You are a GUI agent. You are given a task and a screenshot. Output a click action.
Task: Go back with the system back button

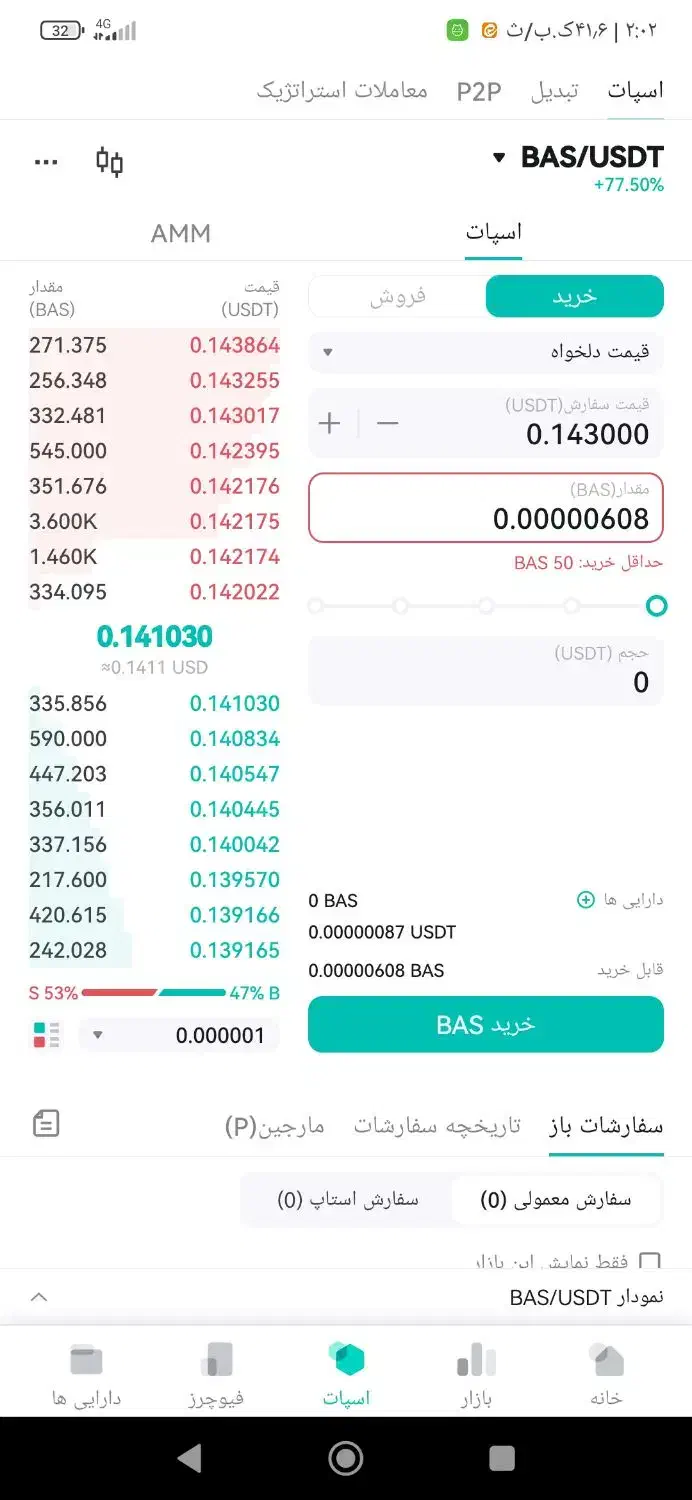tap(189, 1458)
